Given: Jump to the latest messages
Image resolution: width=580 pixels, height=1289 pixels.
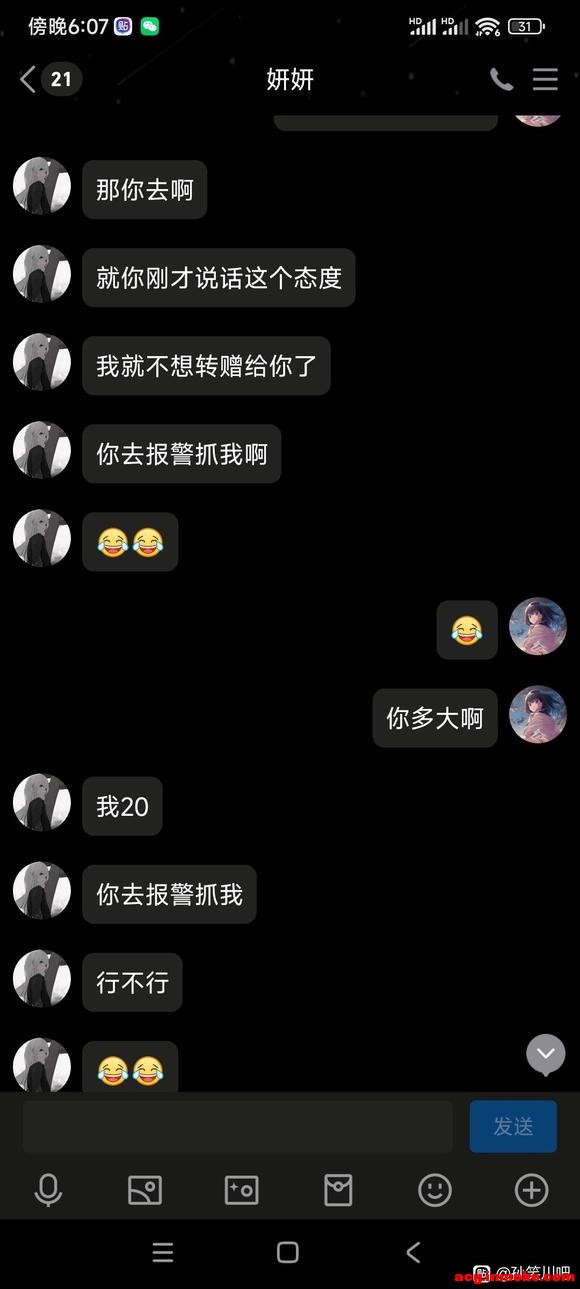Looking at the screenshot, I should pyautogui.click(x=546, y=1054).
